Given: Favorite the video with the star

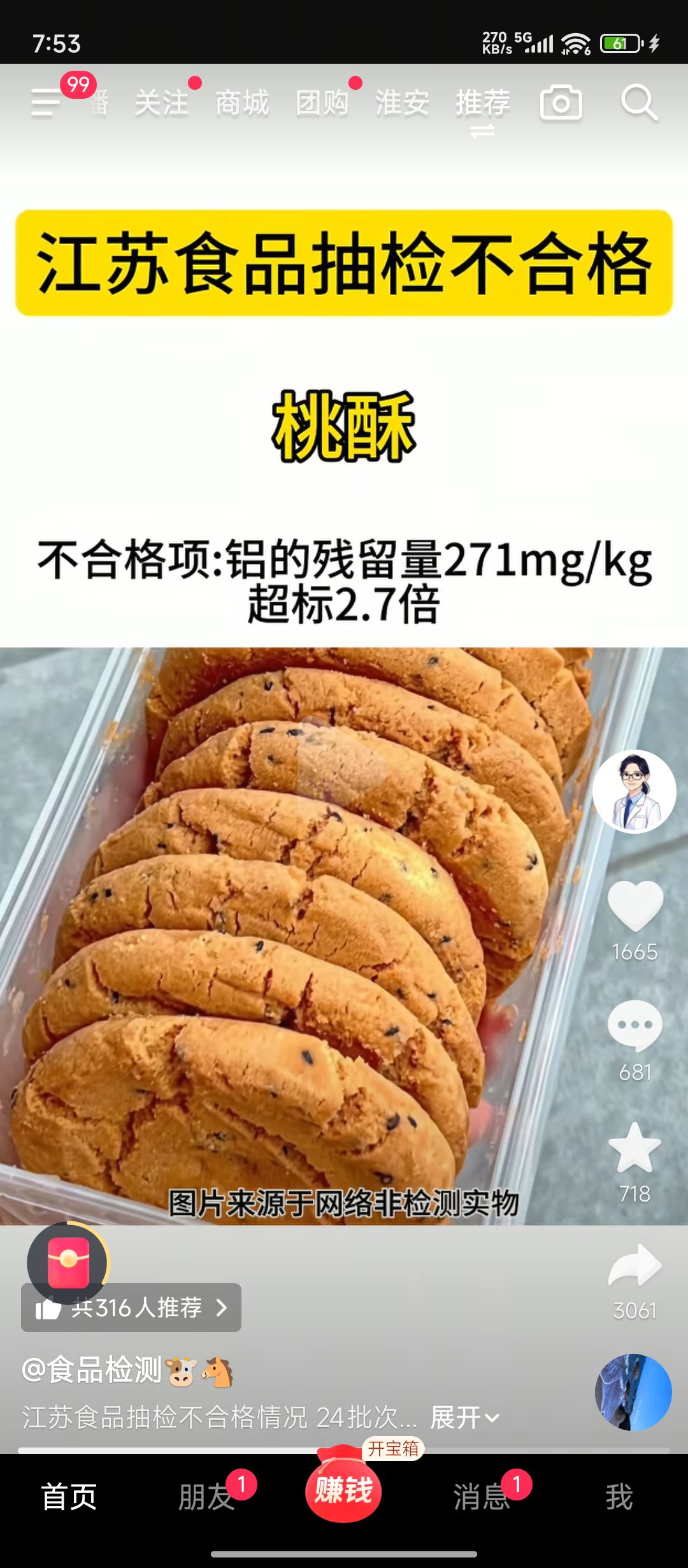Looking at the screenshot, I should coord(635,1148).
